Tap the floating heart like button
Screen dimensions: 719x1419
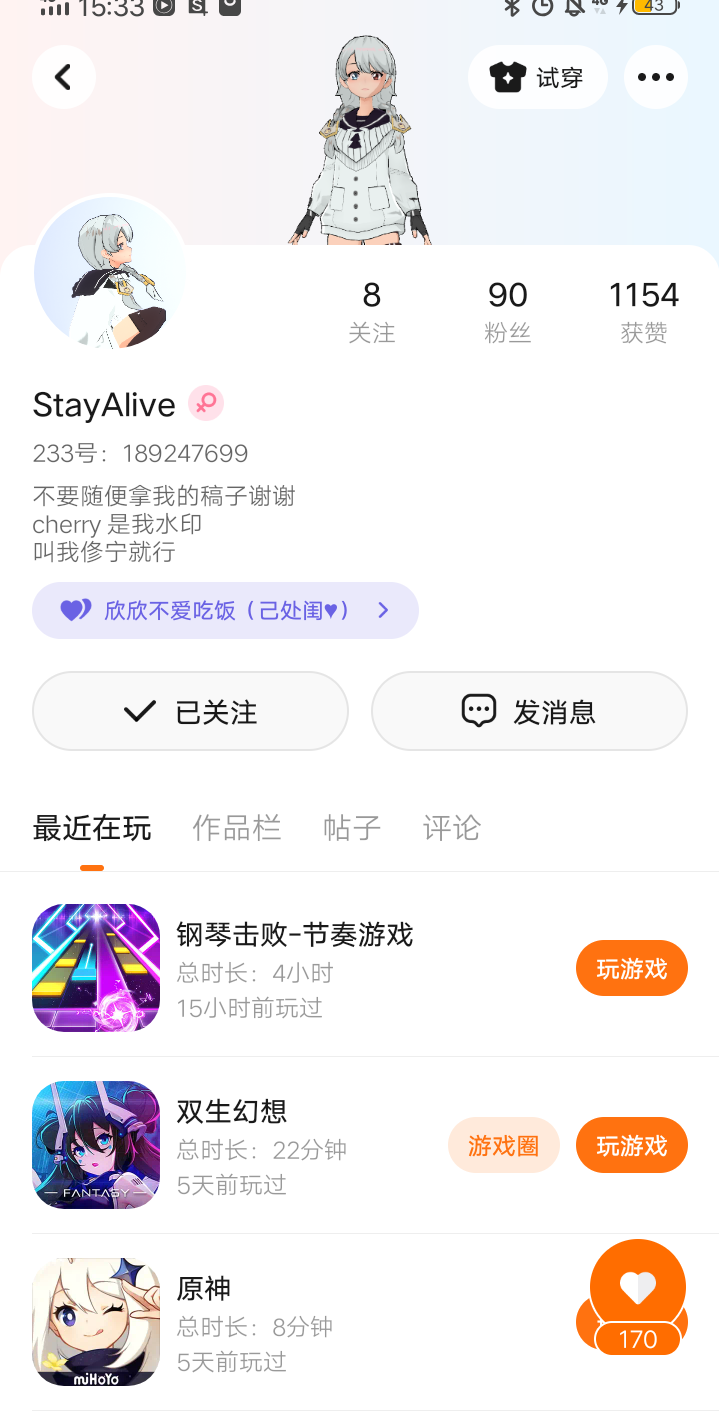coord(637,1289)
